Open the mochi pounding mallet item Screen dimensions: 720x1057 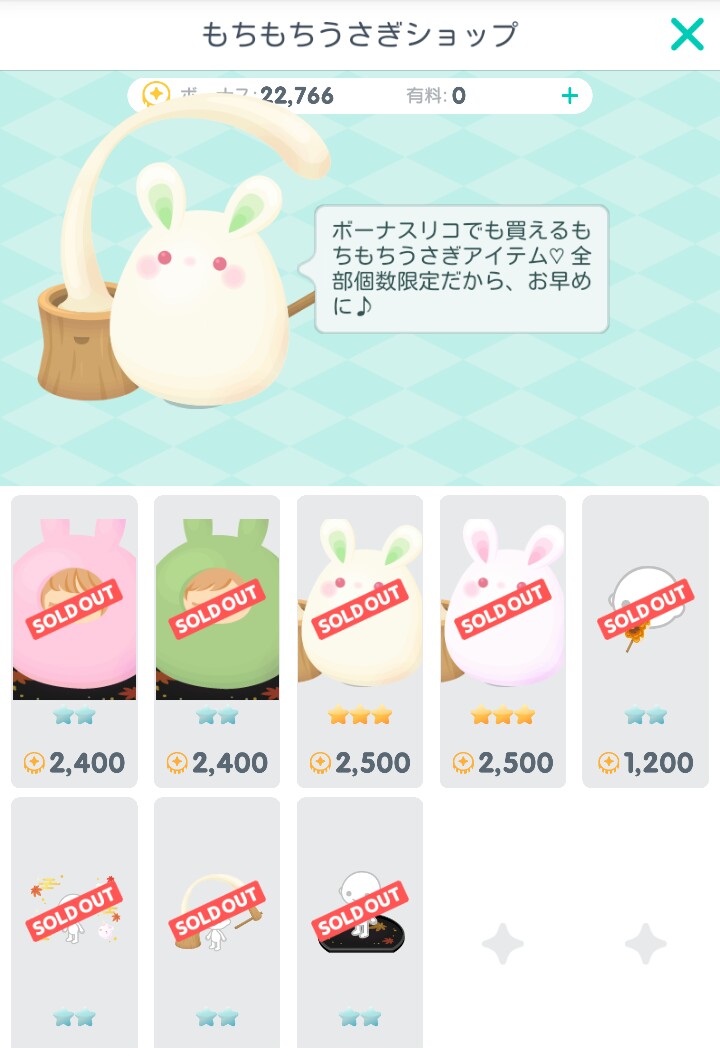coord(217,923)
